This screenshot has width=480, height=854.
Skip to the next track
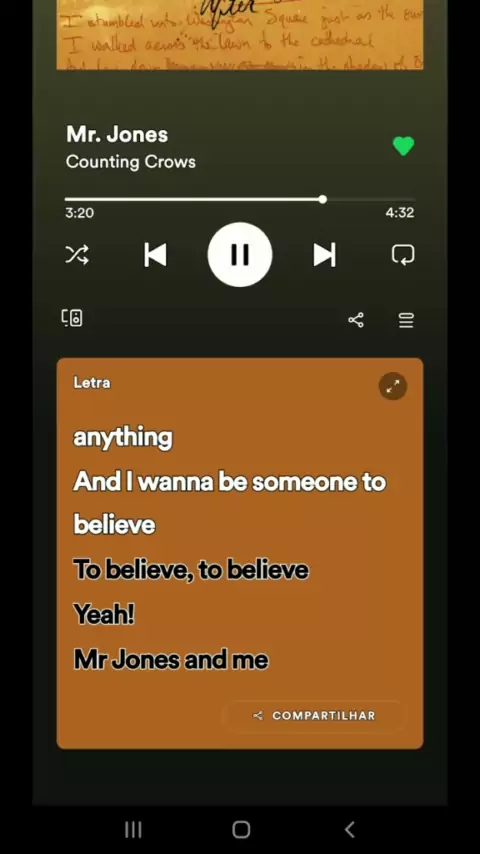[324, 254]
